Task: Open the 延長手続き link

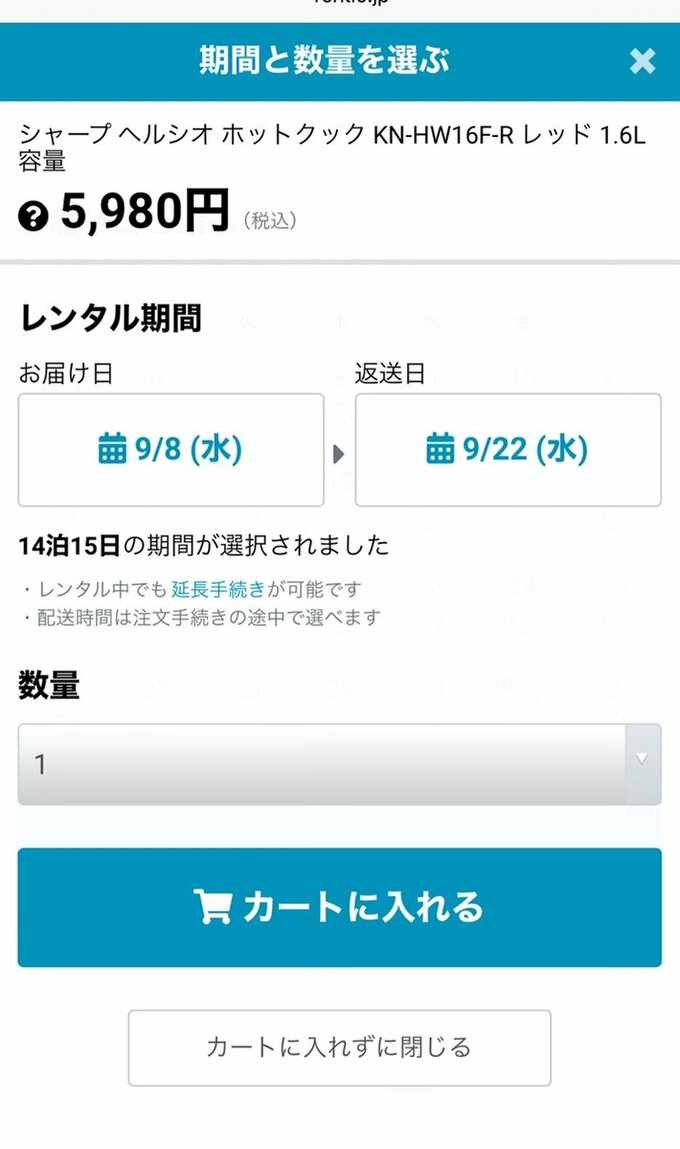Action: coord(218,590)
